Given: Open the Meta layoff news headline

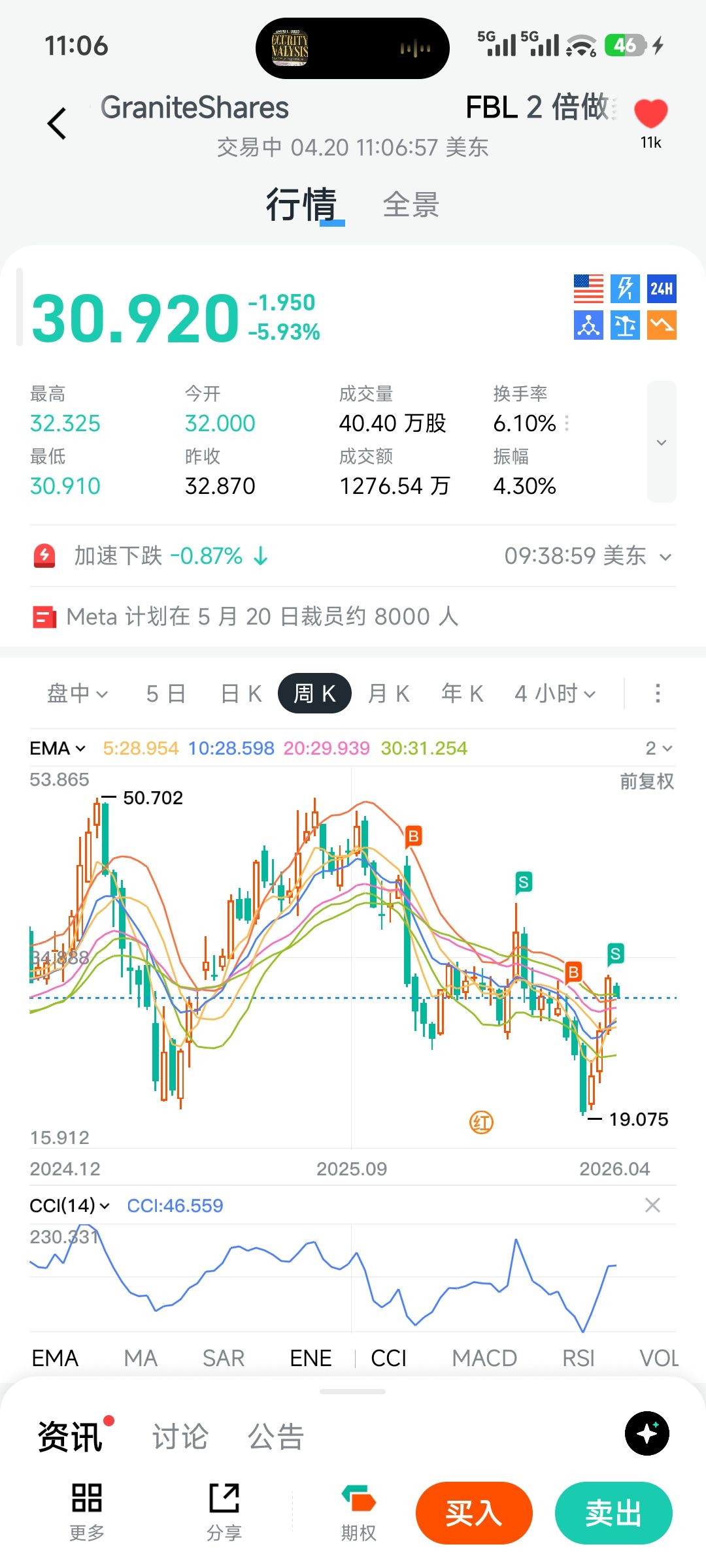Looking at the screenshot, I should pos(261,617).
